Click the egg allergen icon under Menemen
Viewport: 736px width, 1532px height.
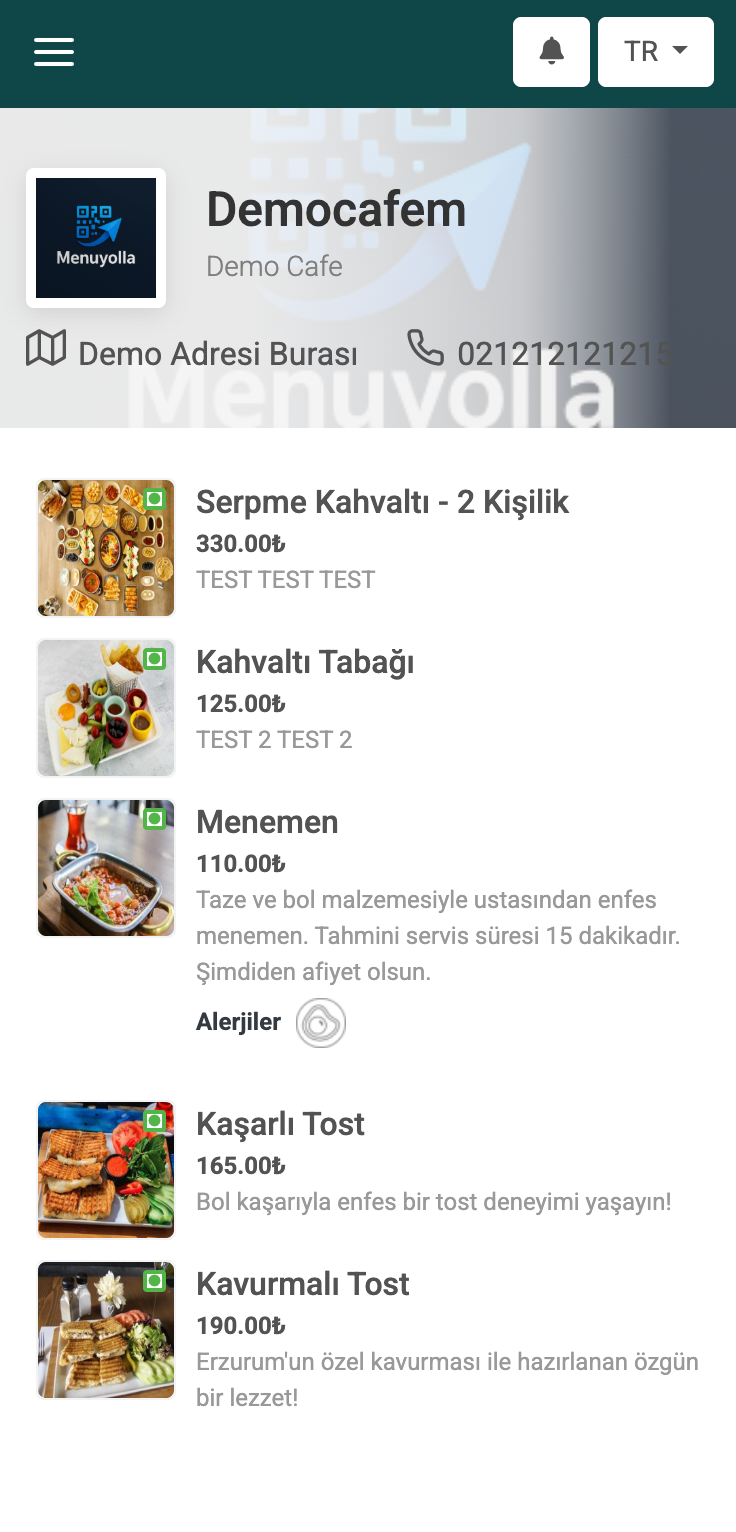point(320,1022)
